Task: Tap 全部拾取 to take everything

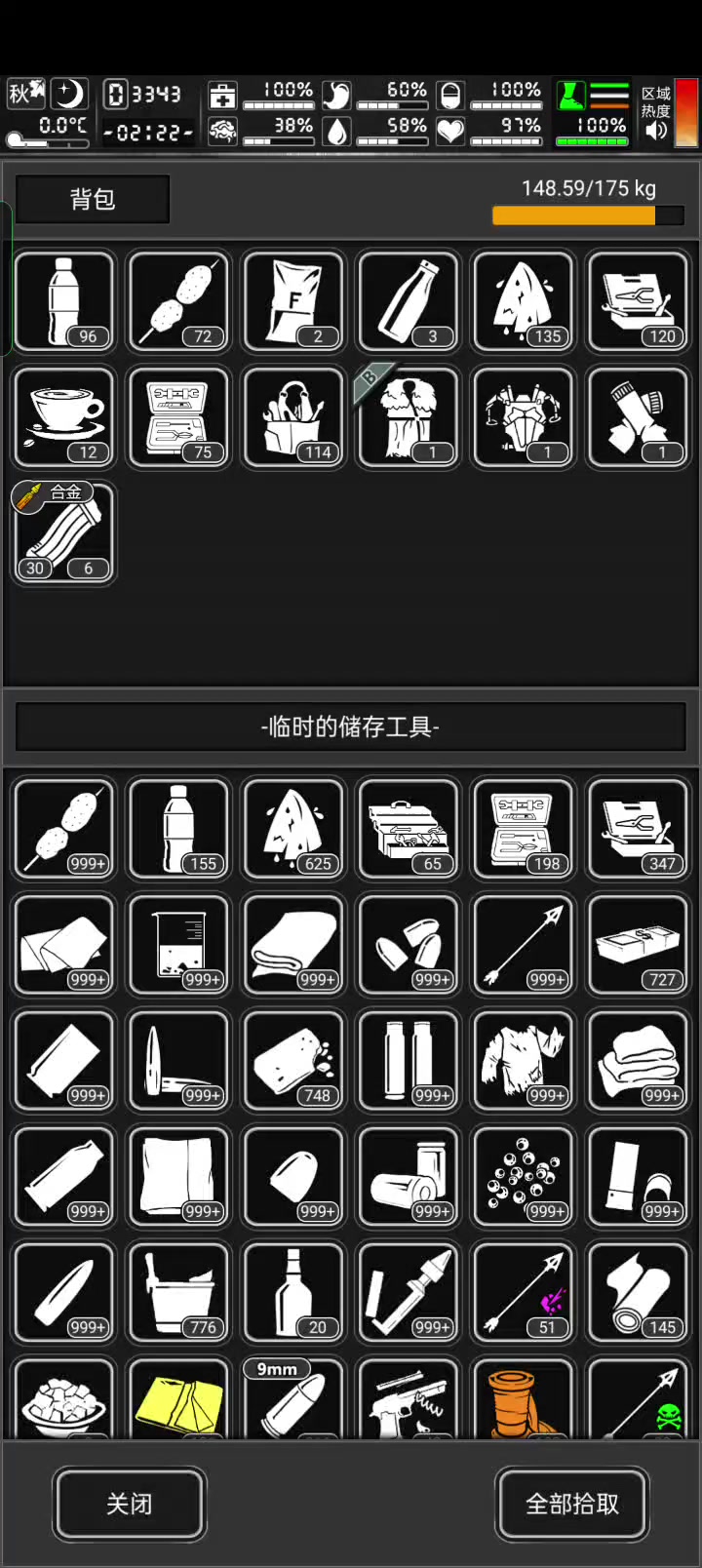Action: 572,1504
